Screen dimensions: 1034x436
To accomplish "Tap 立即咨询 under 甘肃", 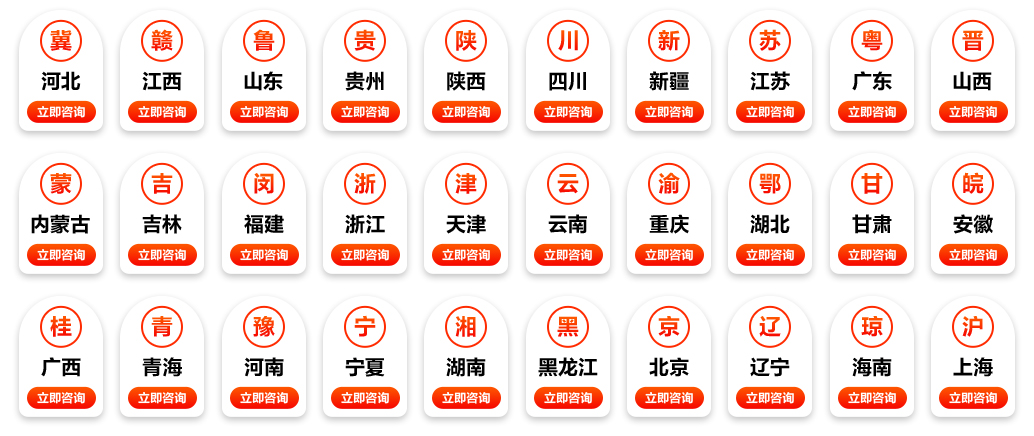I will point(872,255).
